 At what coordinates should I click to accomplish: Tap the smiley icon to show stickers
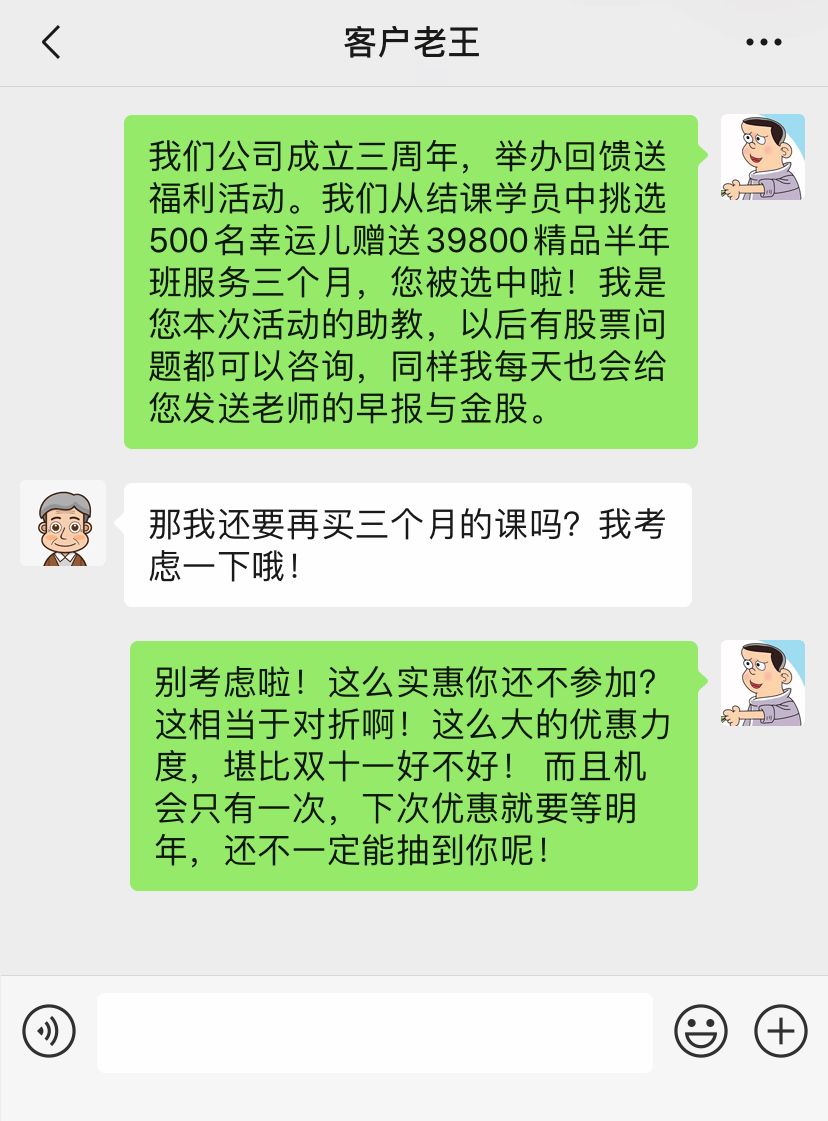pyautogui.click(x=701, y=1029)
